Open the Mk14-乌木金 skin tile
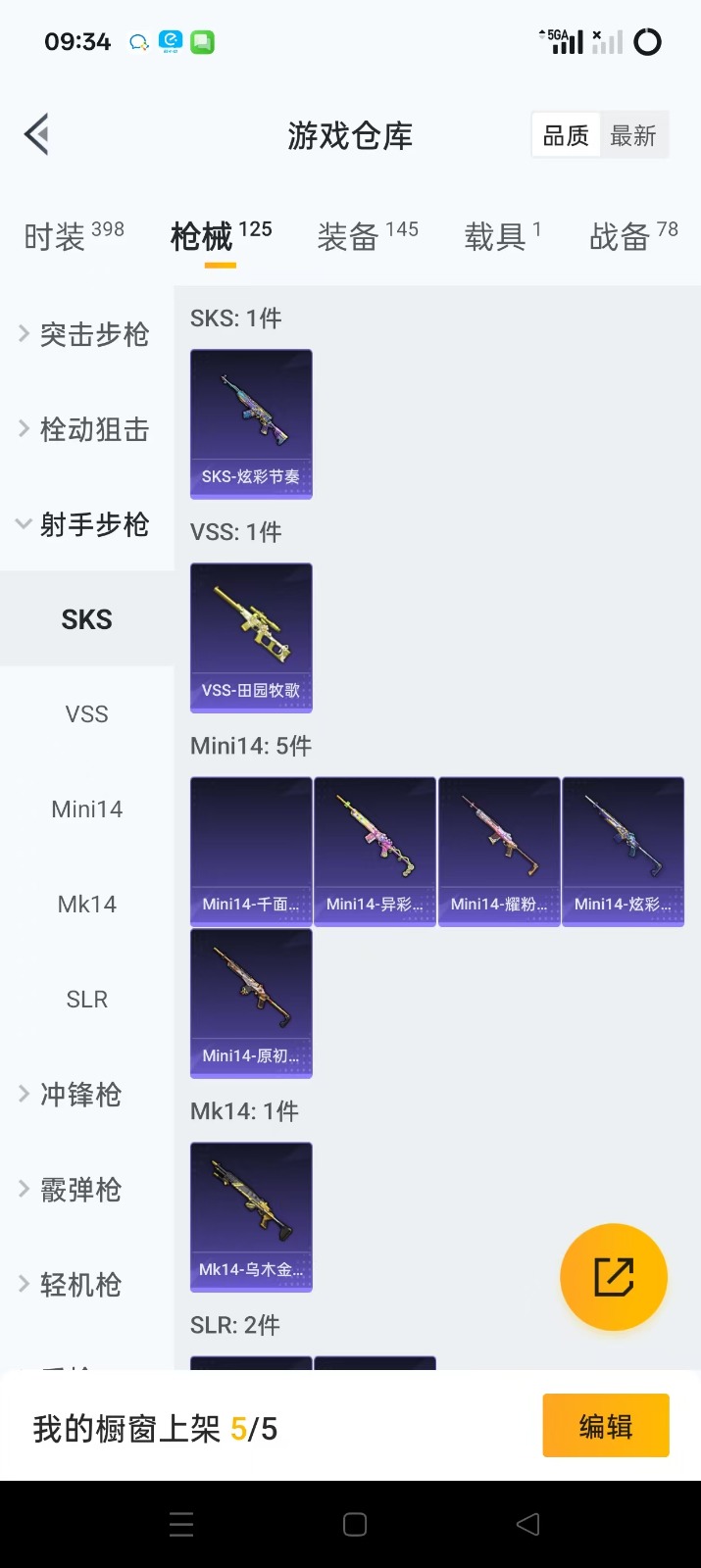701x1568 pixels. 251,1216
